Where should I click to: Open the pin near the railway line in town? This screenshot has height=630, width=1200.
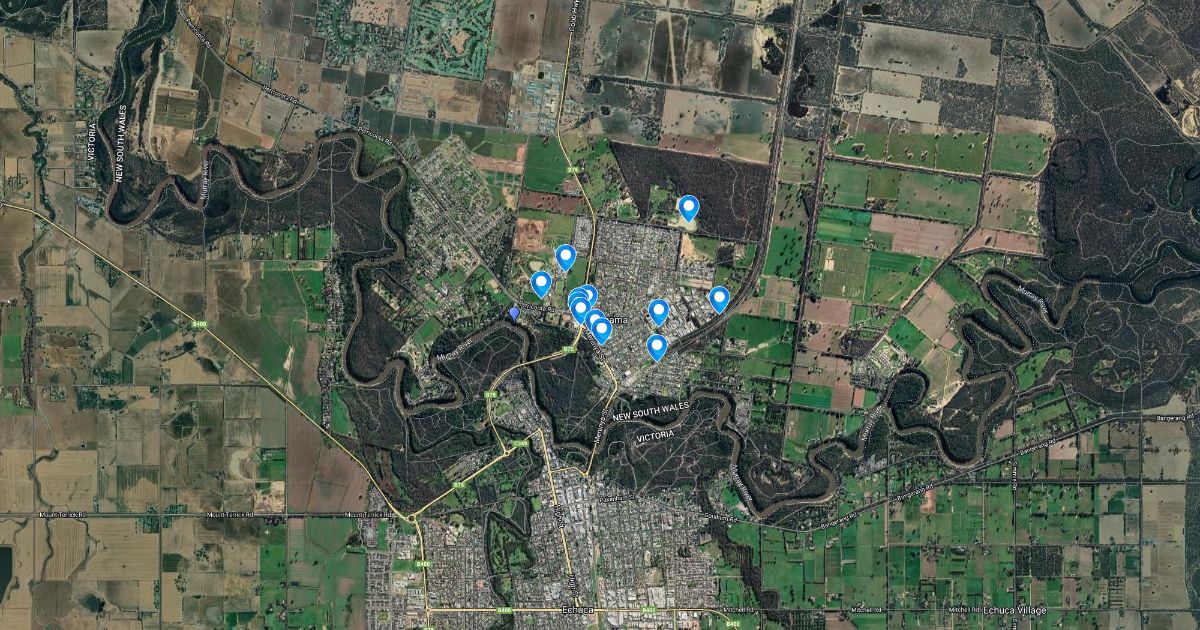click(656, 346)
